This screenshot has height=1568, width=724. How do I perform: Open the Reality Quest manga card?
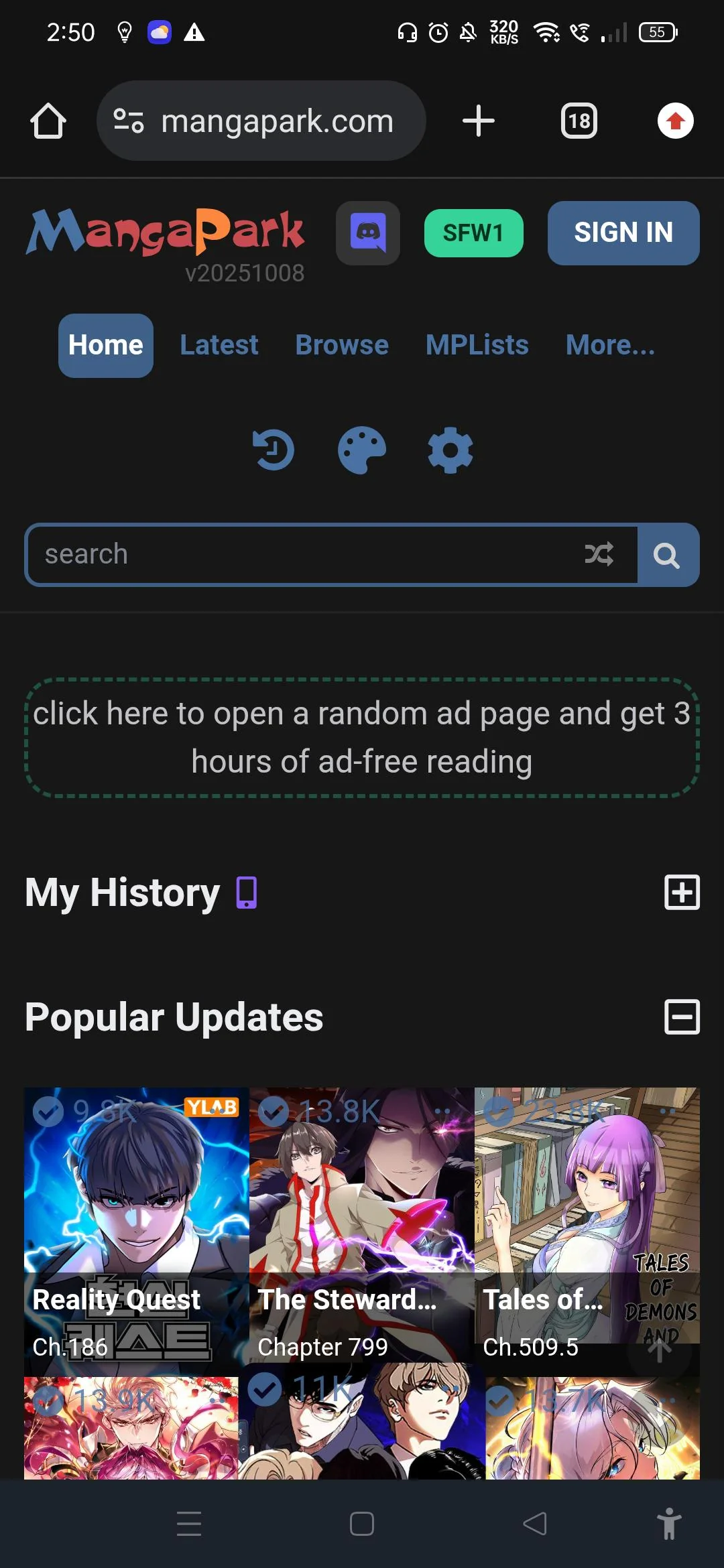136,1223
